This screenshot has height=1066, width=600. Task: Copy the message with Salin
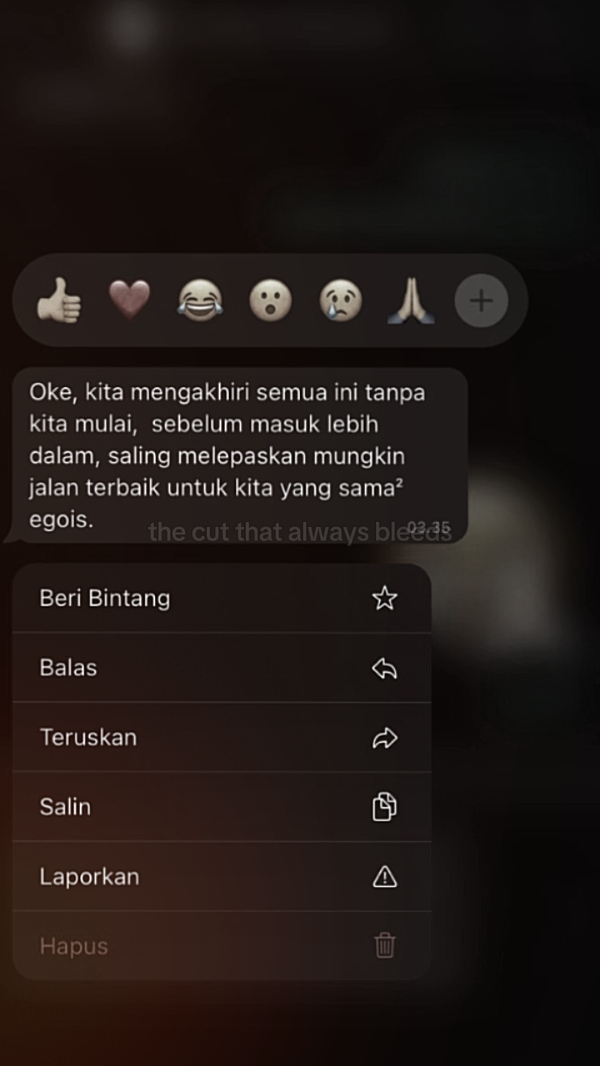click(x=222, y=807)
